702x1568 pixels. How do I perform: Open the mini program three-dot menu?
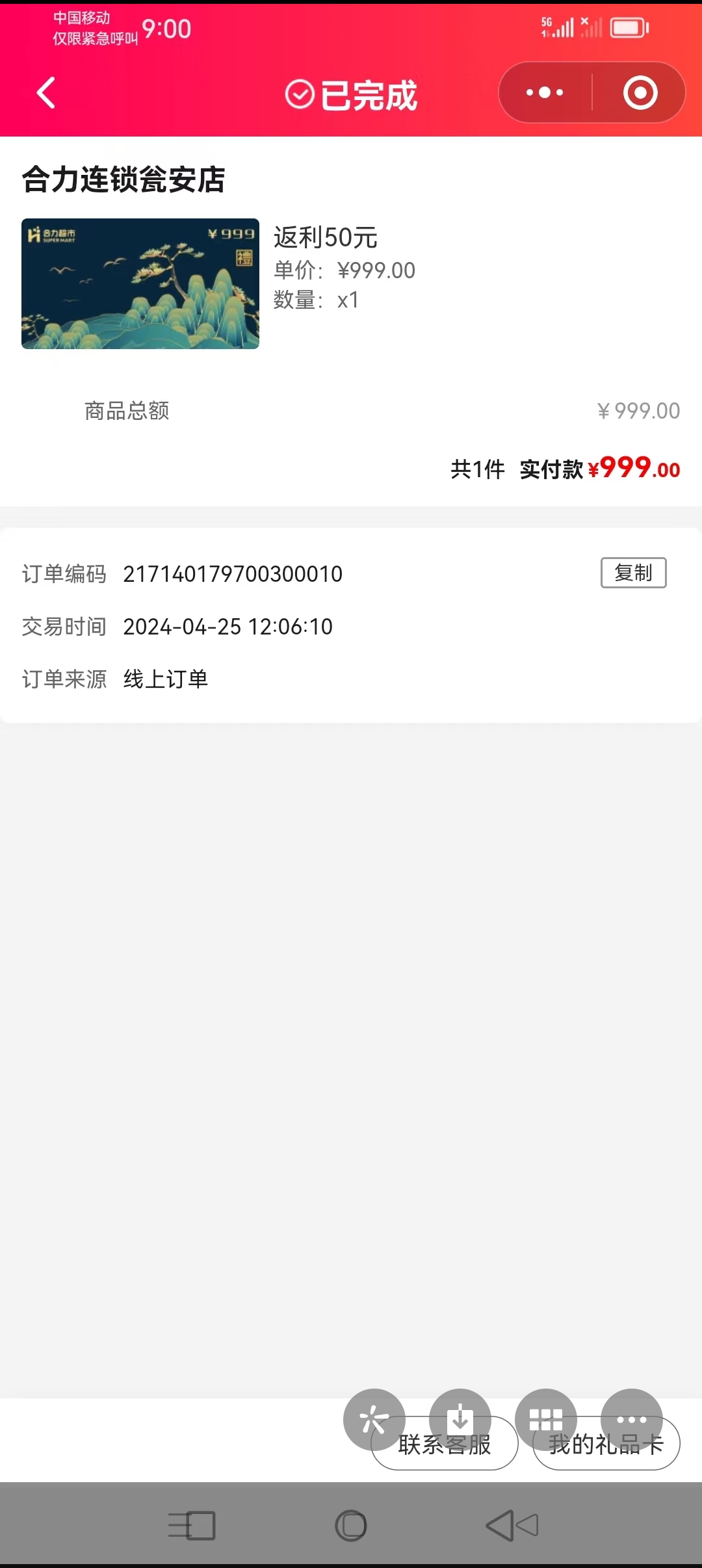[x=545, y=93]
